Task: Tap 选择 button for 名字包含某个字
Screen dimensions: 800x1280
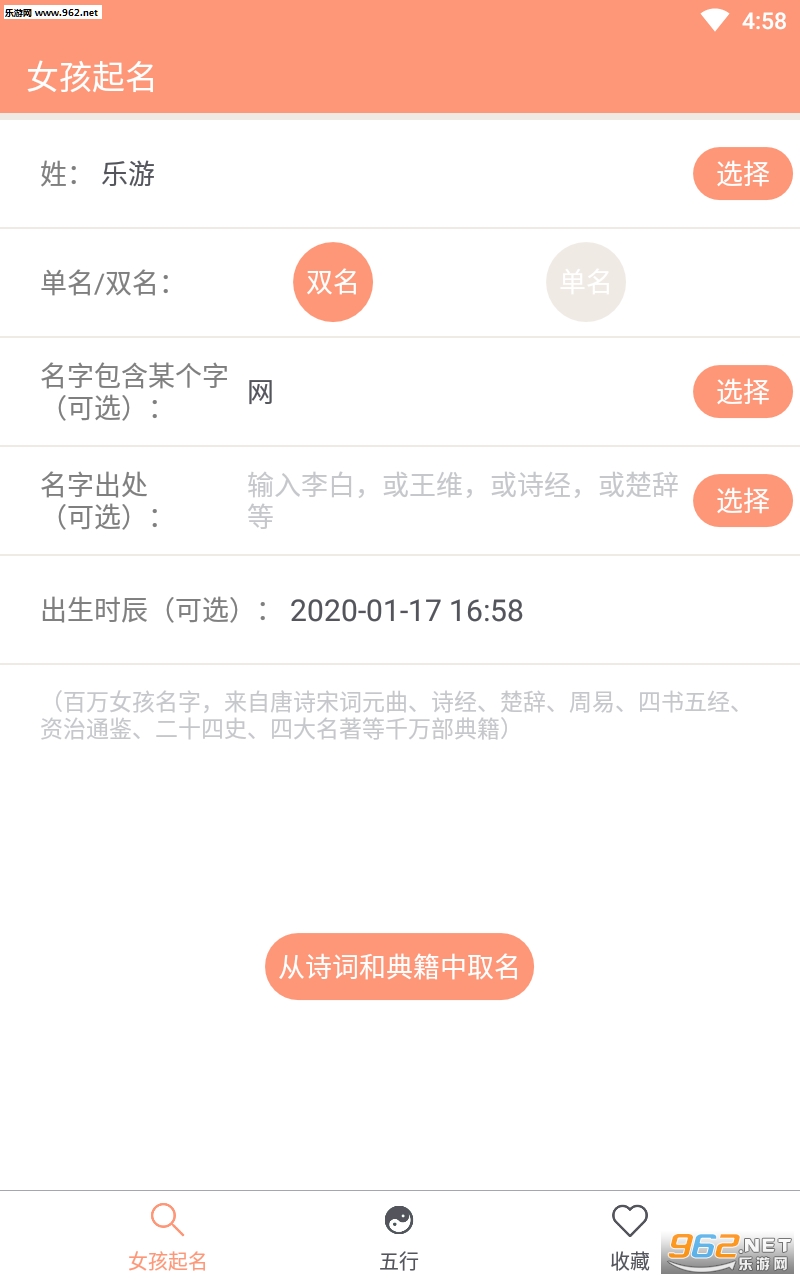Action: point(743,392)
